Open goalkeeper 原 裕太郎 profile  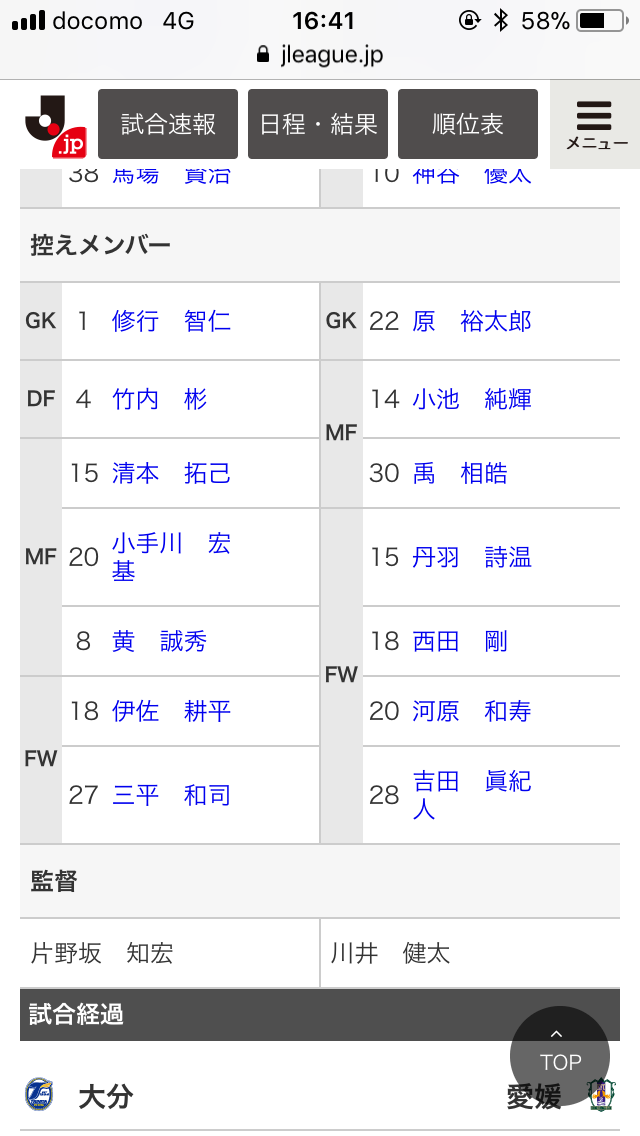coord(471,321)
